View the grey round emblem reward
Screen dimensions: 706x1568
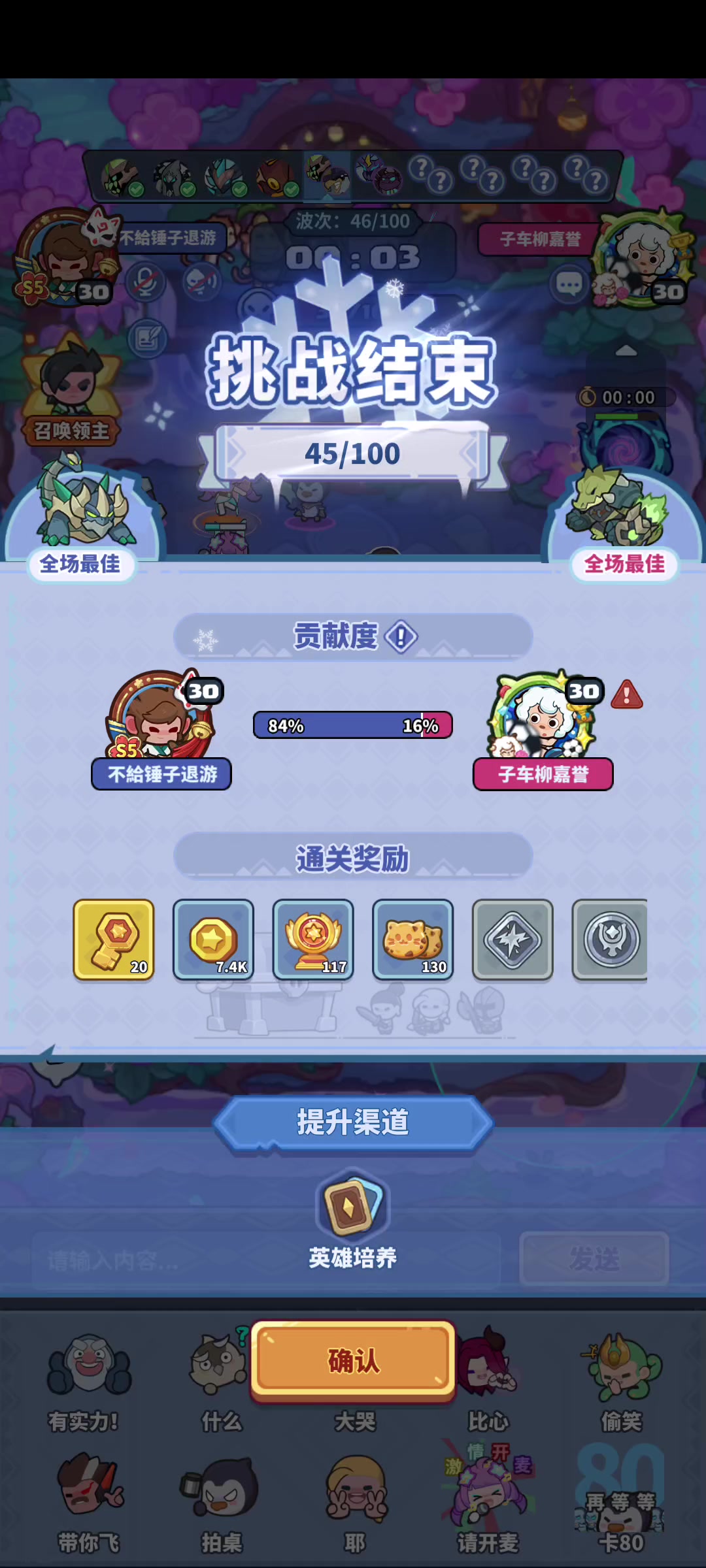(x=610, y=939)
